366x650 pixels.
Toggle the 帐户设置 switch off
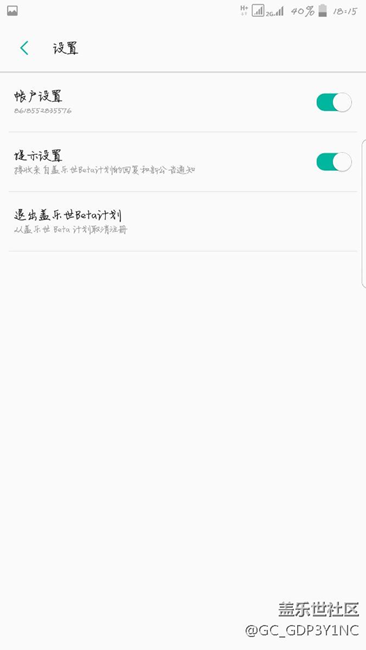pyautogui.click(x=334, y=102)
